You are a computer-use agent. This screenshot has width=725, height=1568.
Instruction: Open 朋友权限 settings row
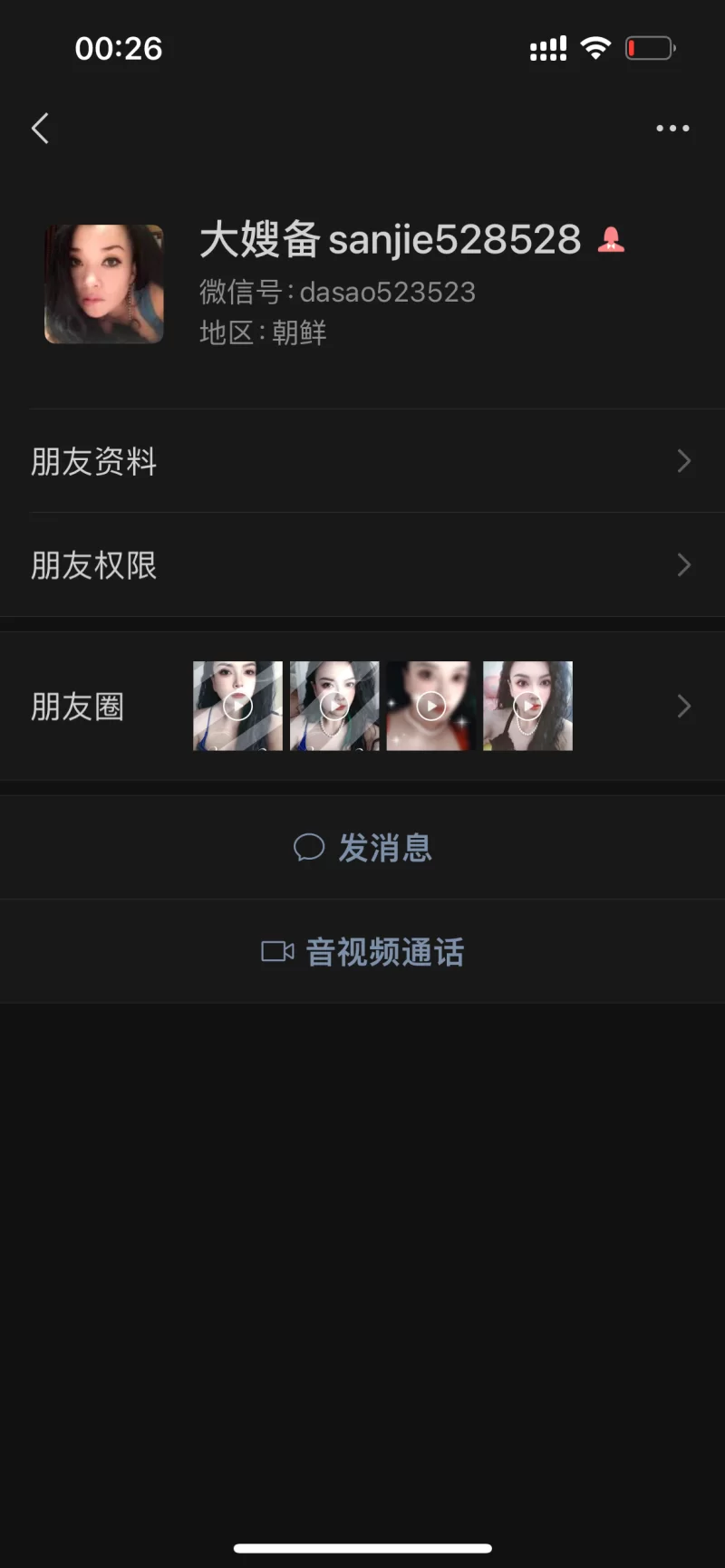pos(362,565)
